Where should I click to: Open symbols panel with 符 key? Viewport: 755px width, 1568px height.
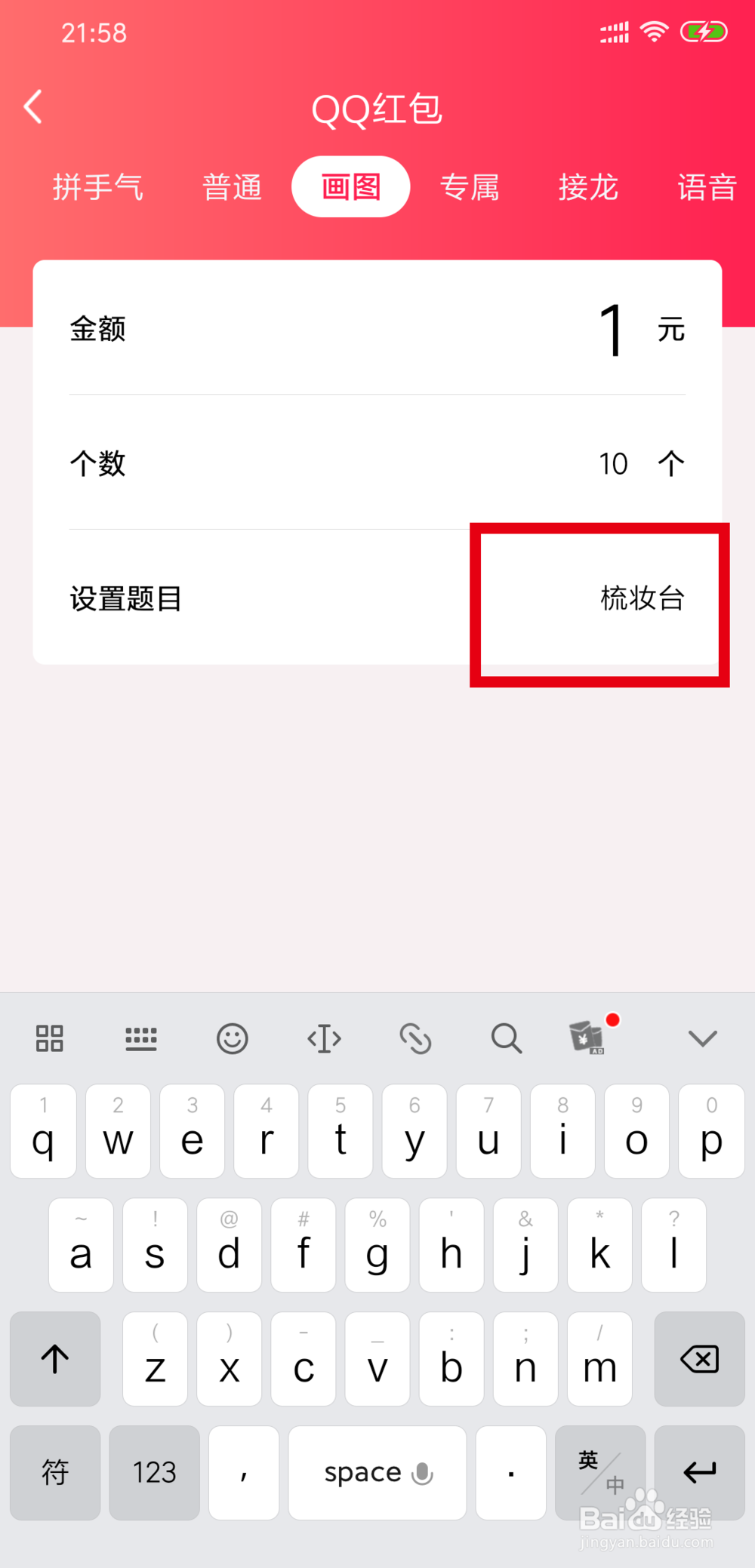(54, 1473)
